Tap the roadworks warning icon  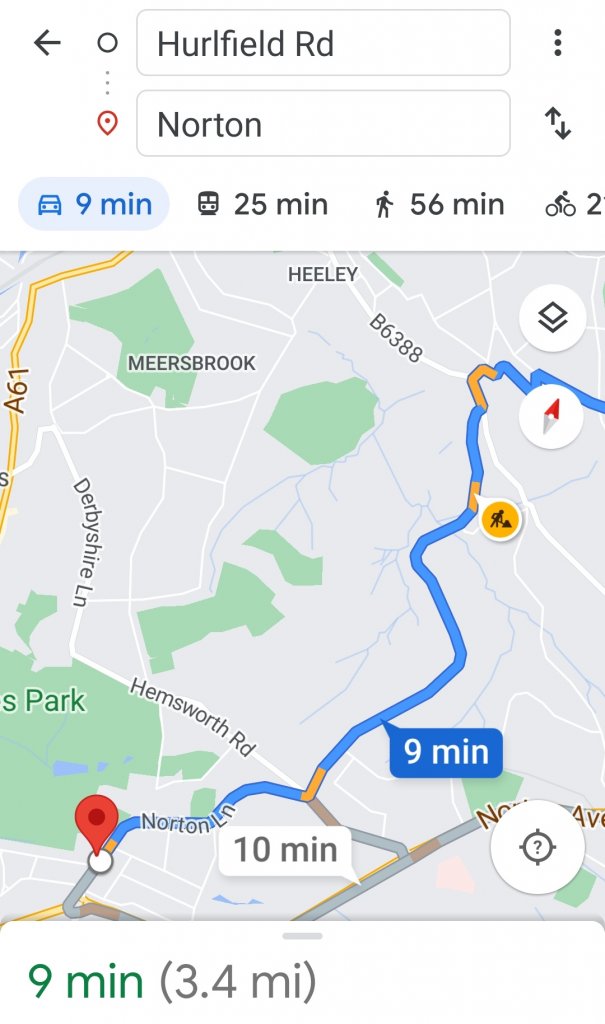click(x=499, y=520)
